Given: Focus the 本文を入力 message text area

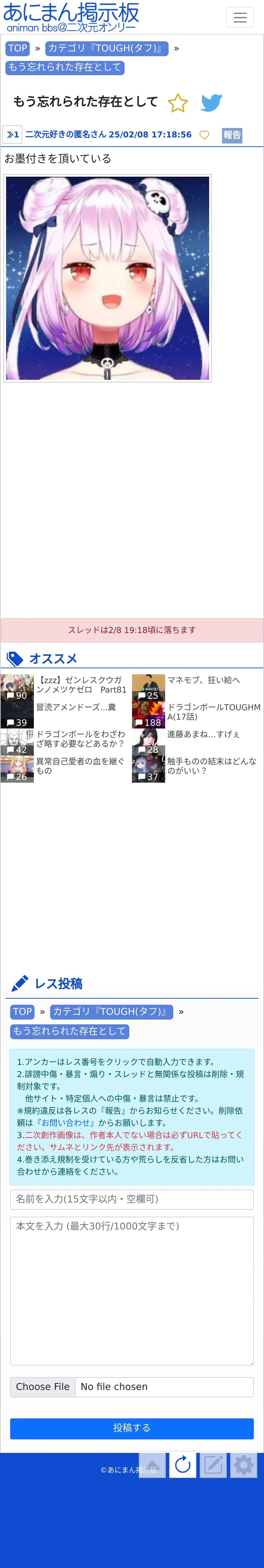Looking at the screenshot, I should tap(131, 1290).
